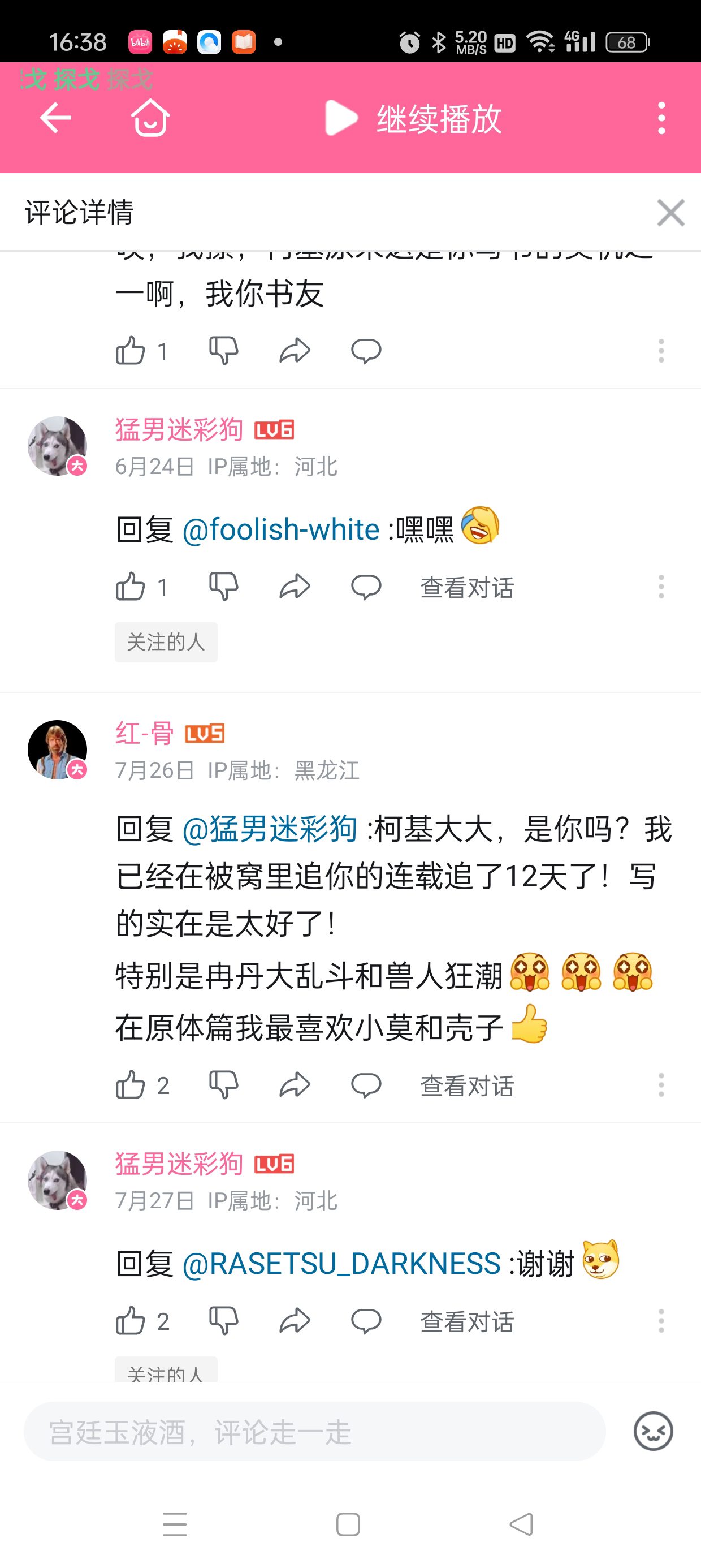Open 红-骨's profile avatar
Screen dimensions: 701x1568
(x=57, y=749)
